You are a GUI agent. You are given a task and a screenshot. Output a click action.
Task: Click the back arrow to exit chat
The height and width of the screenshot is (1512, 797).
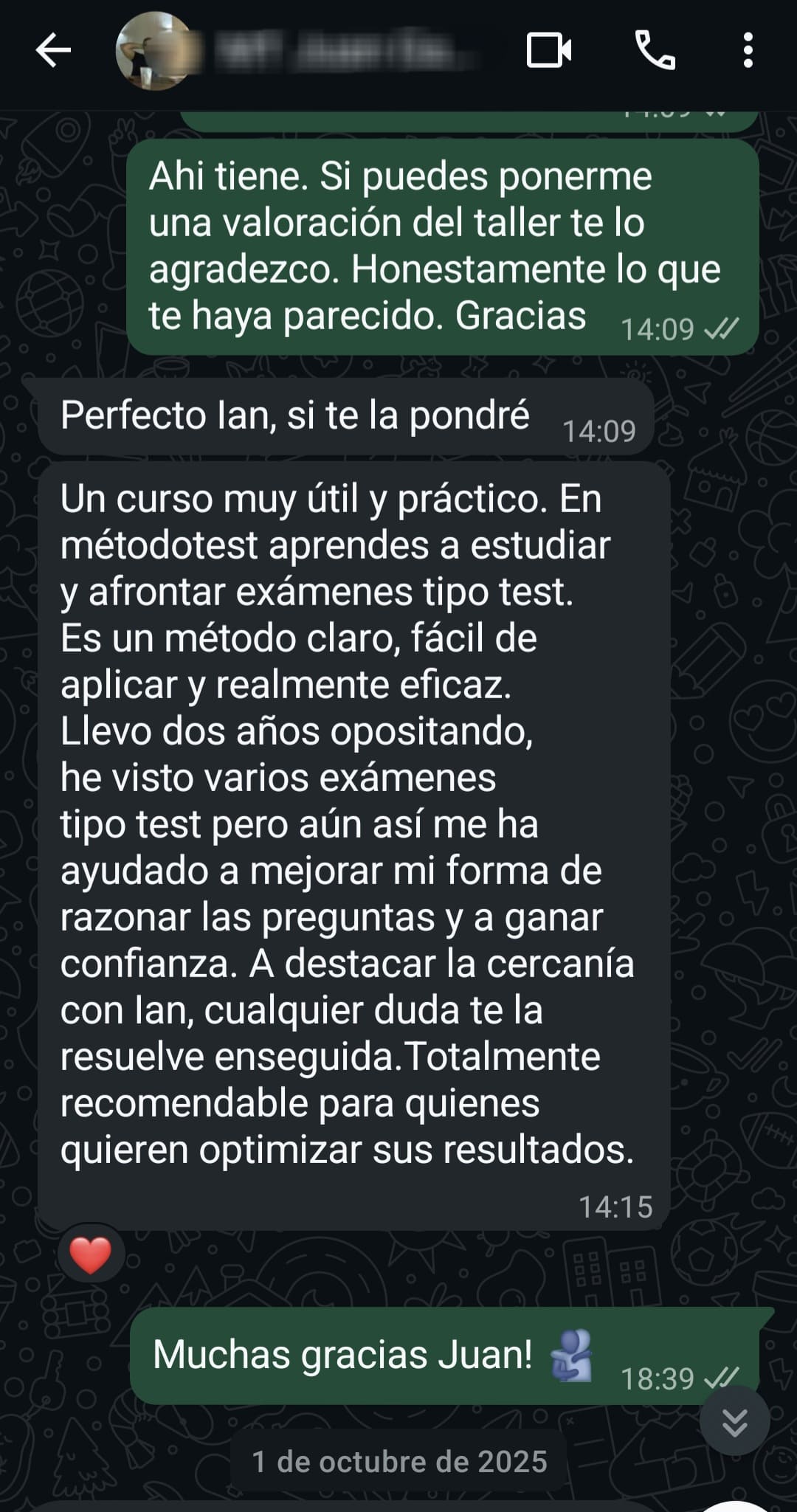[54, 52]
